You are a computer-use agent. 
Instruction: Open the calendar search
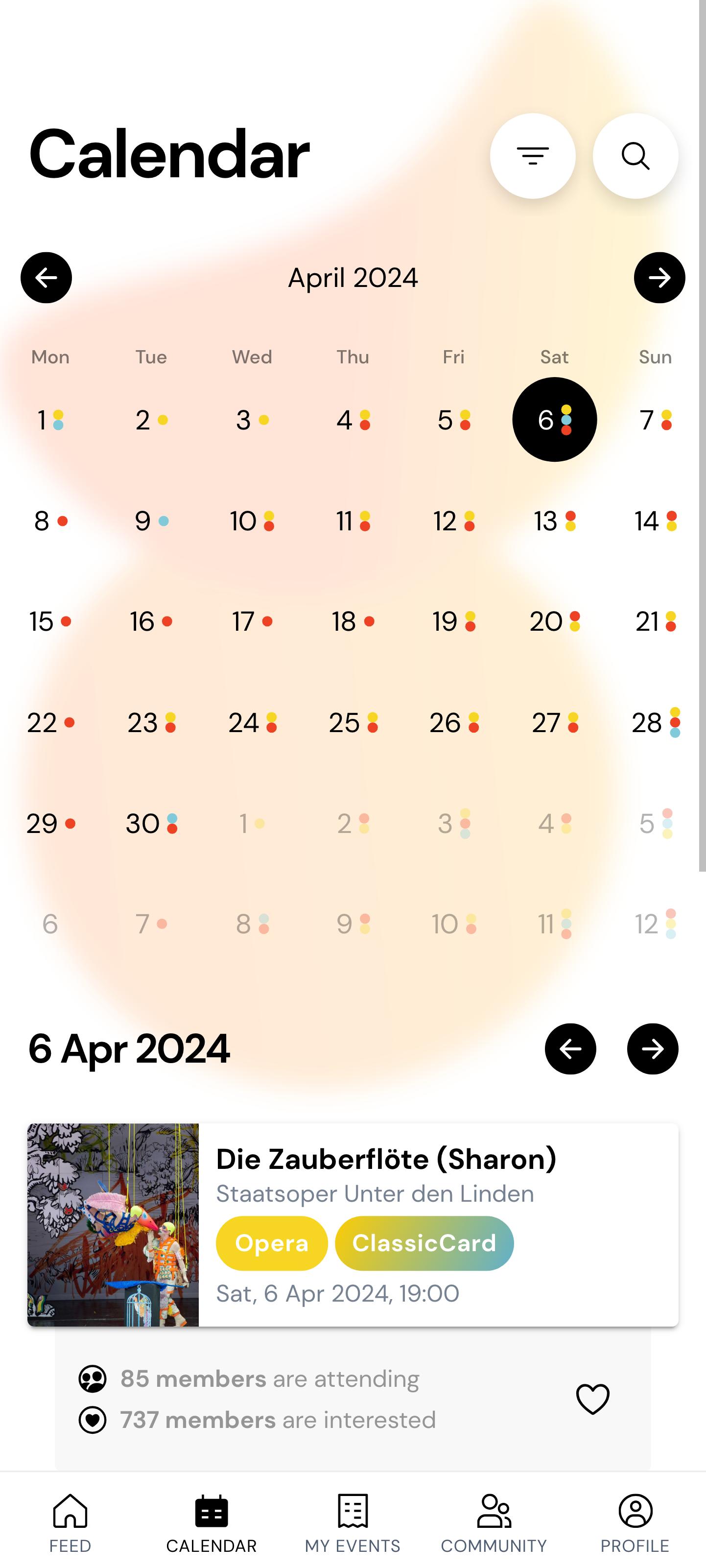click(x=635, y=156)
